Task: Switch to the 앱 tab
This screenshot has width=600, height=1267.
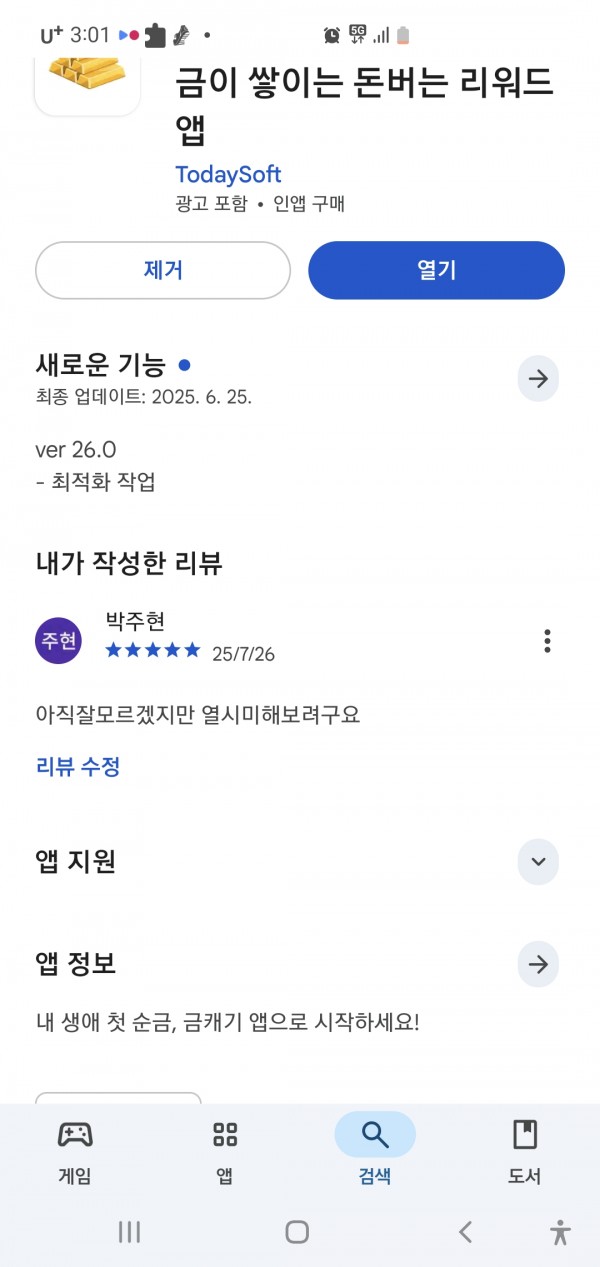Action: [x=225, y=1153]
